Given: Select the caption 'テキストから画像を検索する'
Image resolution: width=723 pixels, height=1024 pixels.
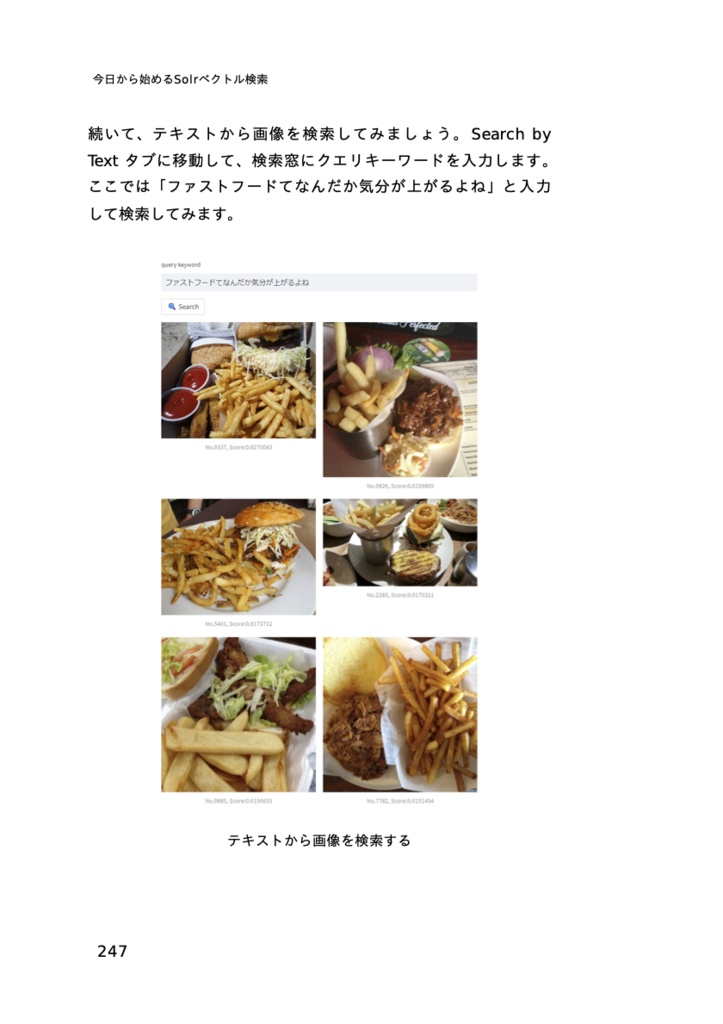Looking at the screenshot, I should pyautogui.click(x=319, y=841).
